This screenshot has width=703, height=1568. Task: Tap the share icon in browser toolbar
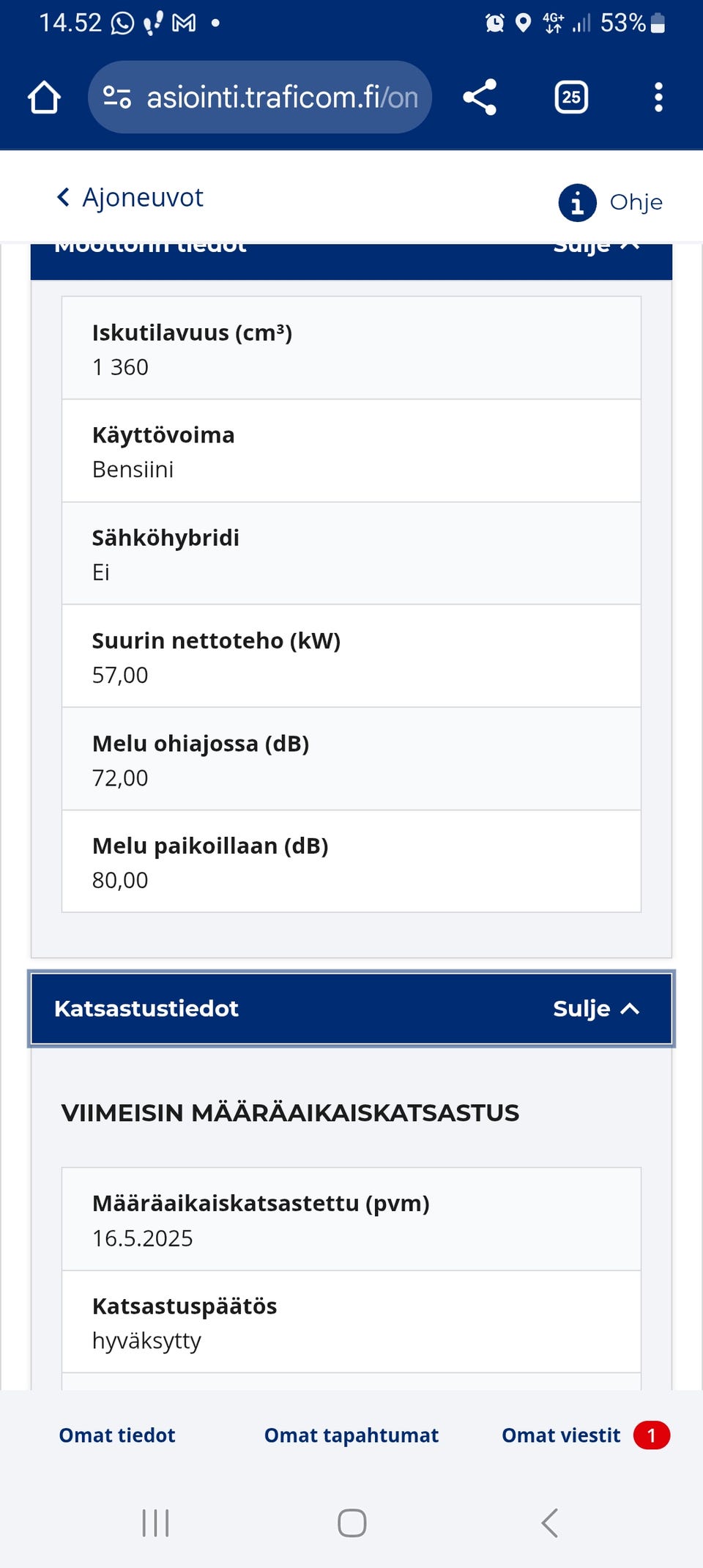pyautogui.click(x=481, y=96)
